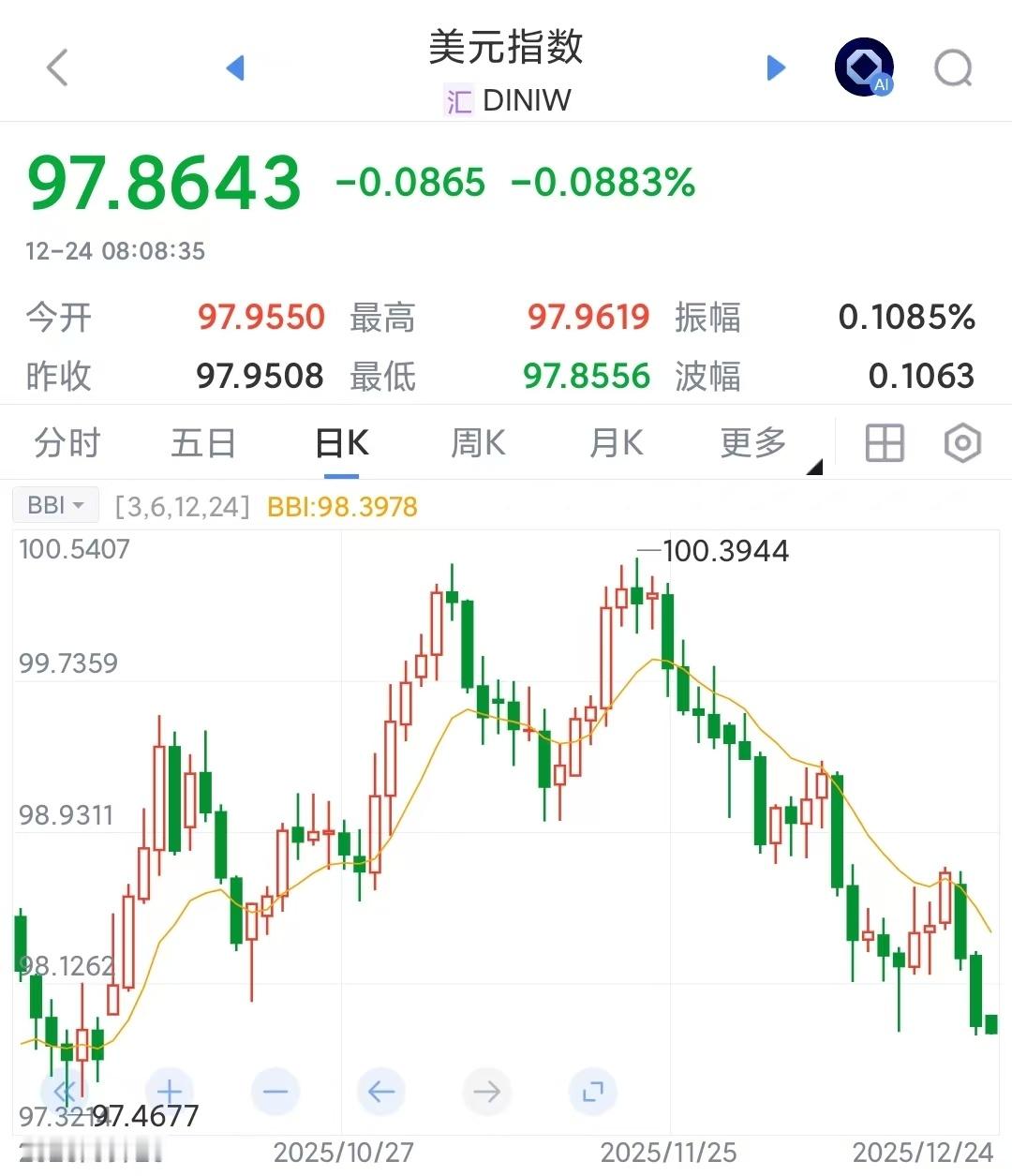Image resolution: width=1012 pixels, height=1176 pixels.
Task: Zoom in on the candlestick chart
Action: click(x=170, y=1091)
